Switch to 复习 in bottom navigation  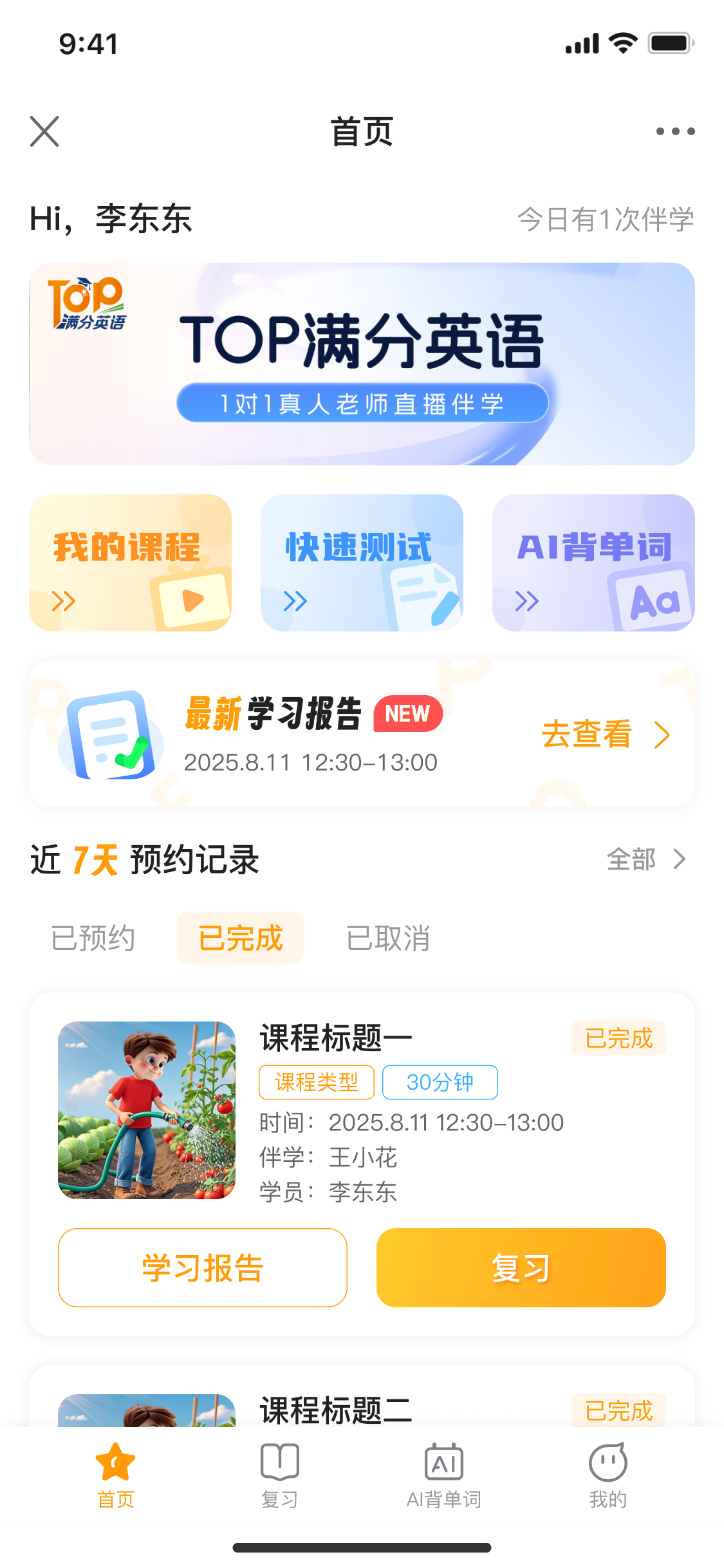pyautogui.click(x=279, y=1475)
